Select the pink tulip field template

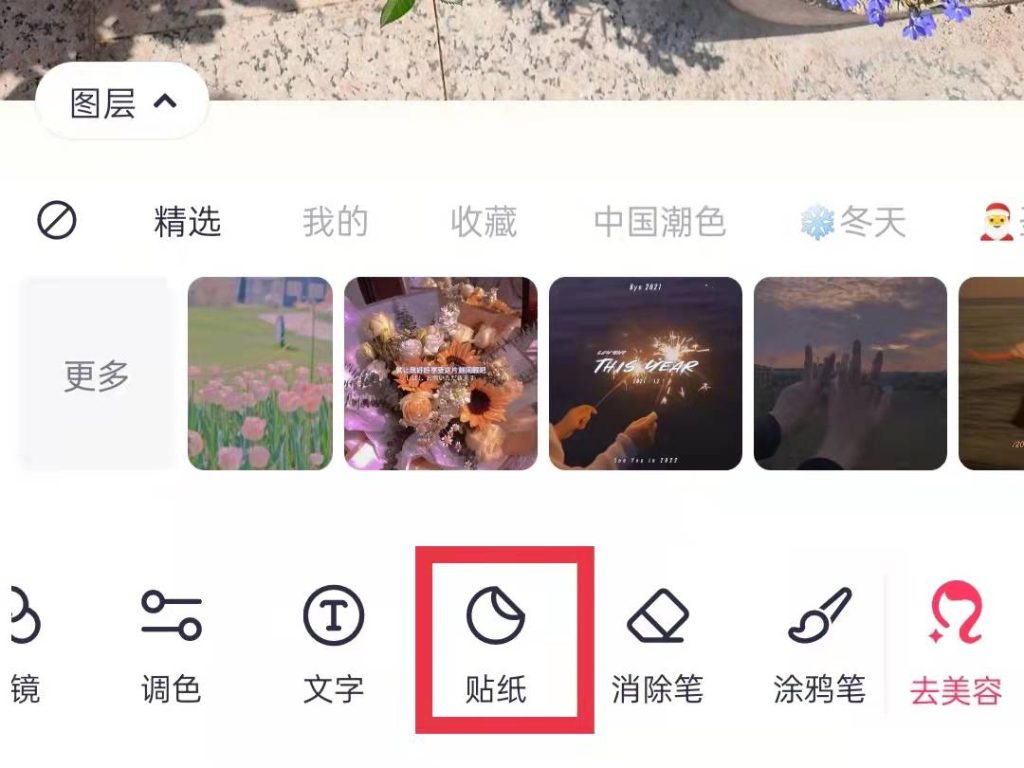coord(260,374)
